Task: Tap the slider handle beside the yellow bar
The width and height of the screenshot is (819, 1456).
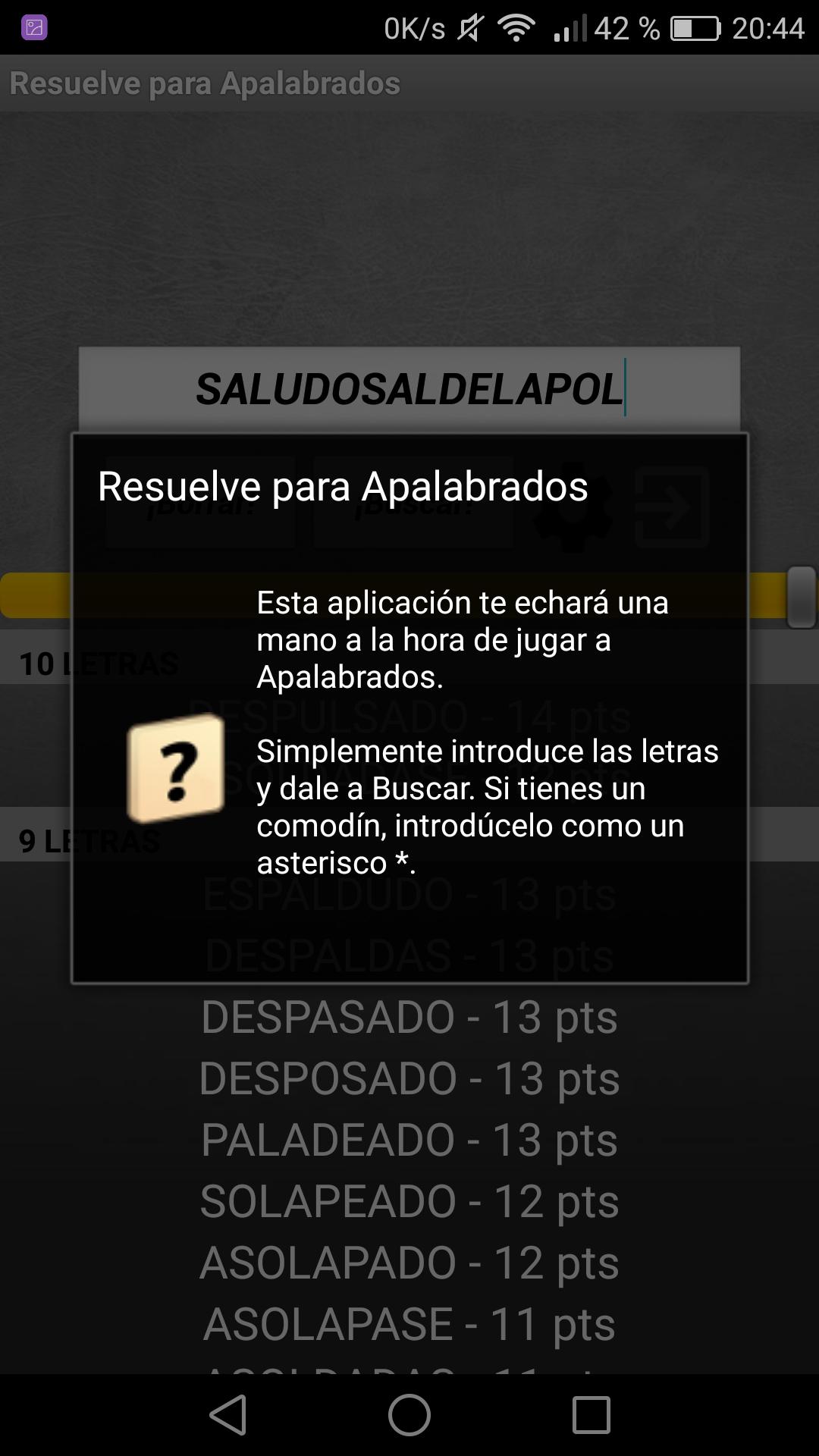Action: (x=802, y=597)
